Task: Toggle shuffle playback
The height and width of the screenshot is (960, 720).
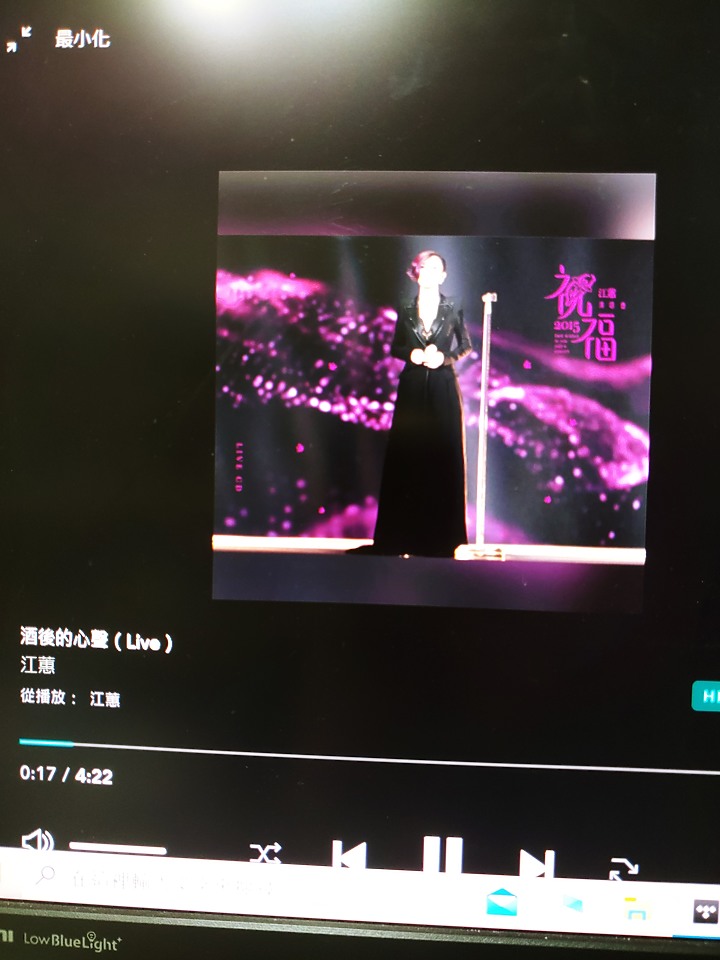Action: tap(265, 853)
